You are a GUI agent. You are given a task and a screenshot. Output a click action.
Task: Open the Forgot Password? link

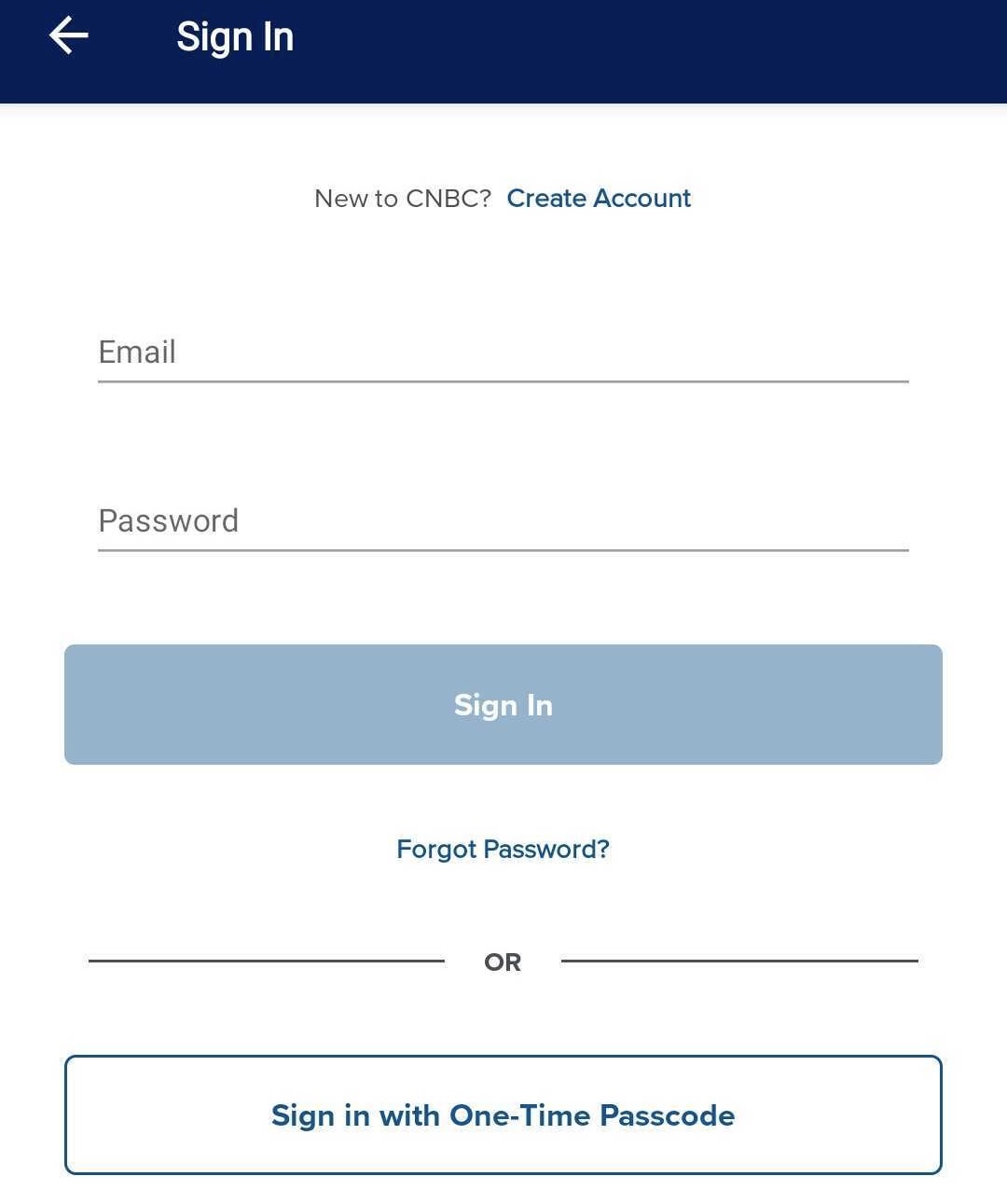pyautogui.click(x=503, y=850)
